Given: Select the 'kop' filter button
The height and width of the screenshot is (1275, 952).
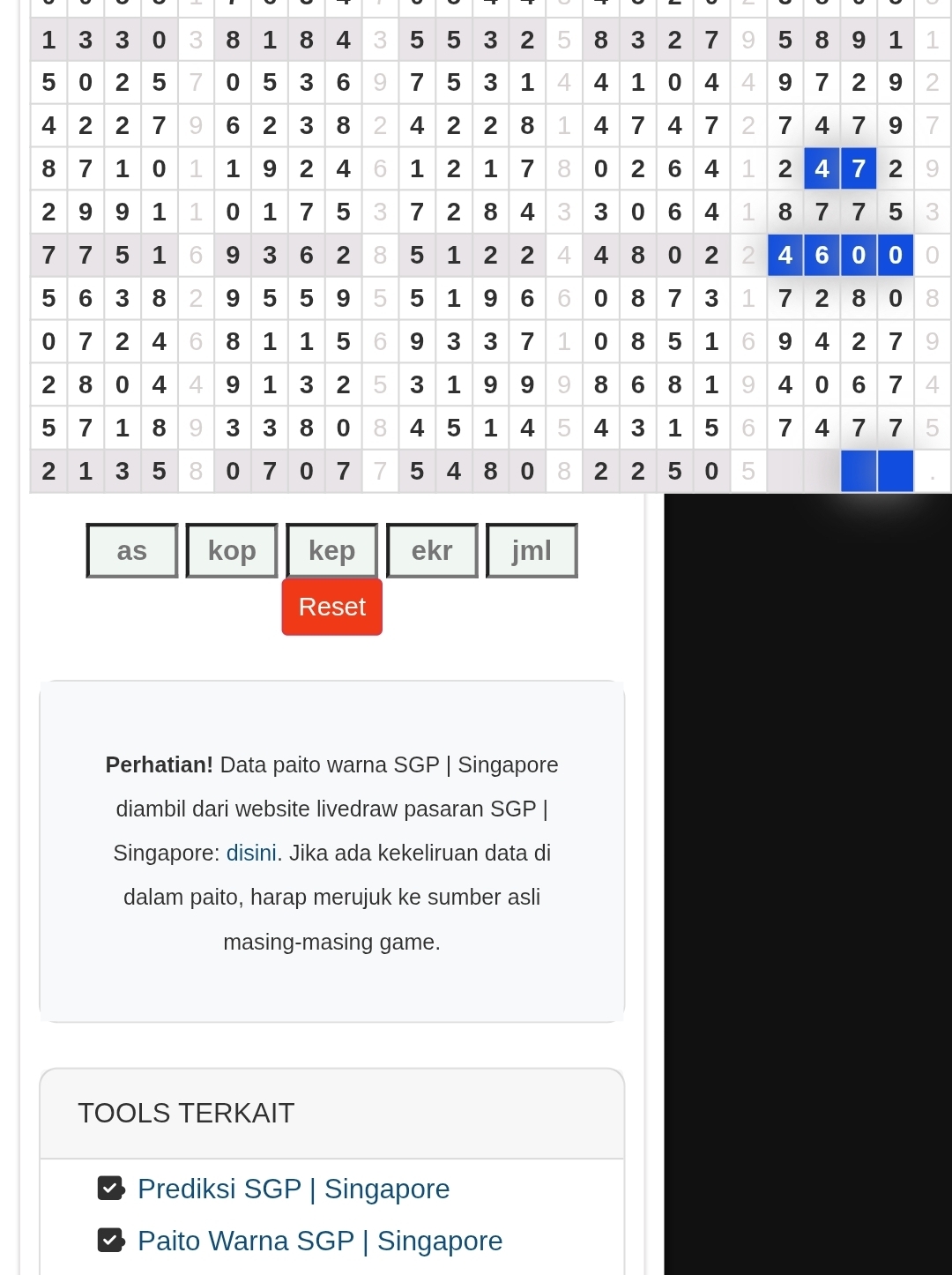Looking at the screenshot, I should (x=232, y=551).
